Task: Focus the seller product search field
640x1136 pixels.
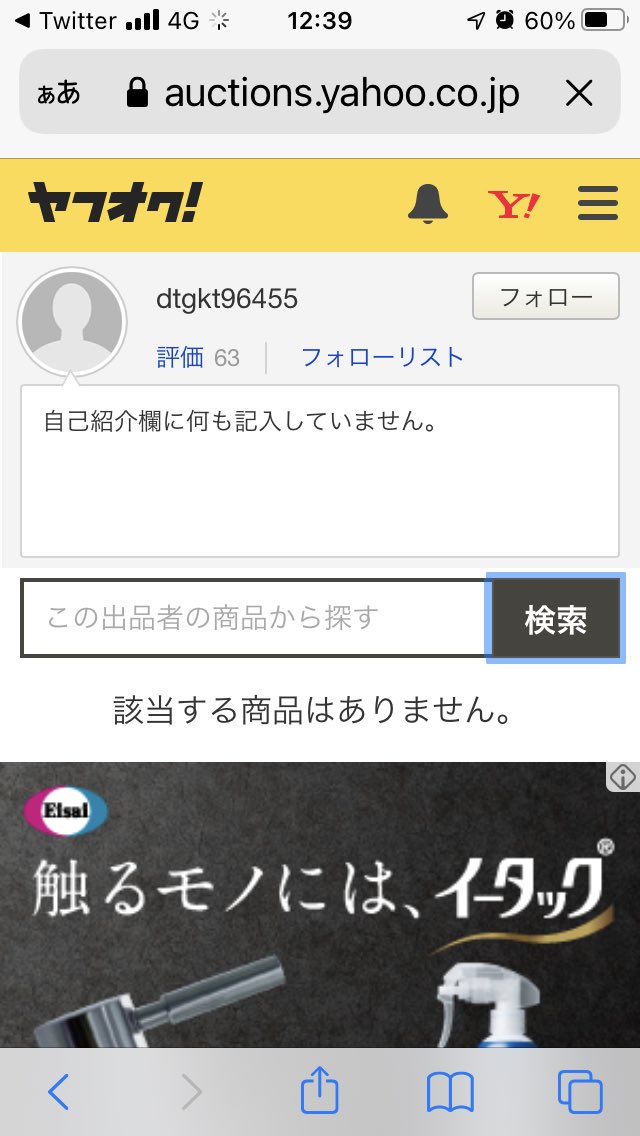Action: coord(254,618)
